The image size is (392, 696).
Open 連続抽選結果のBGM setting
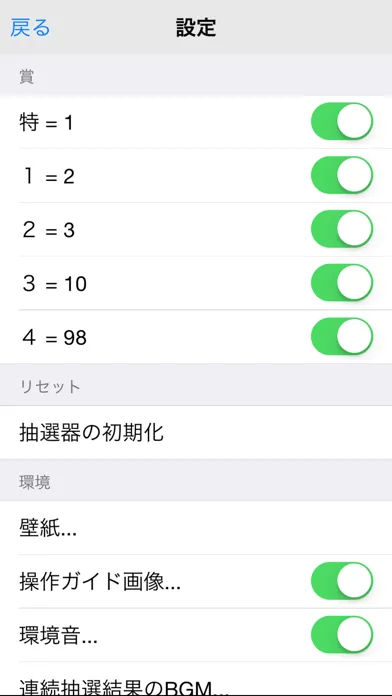click(x=196, y=679)
